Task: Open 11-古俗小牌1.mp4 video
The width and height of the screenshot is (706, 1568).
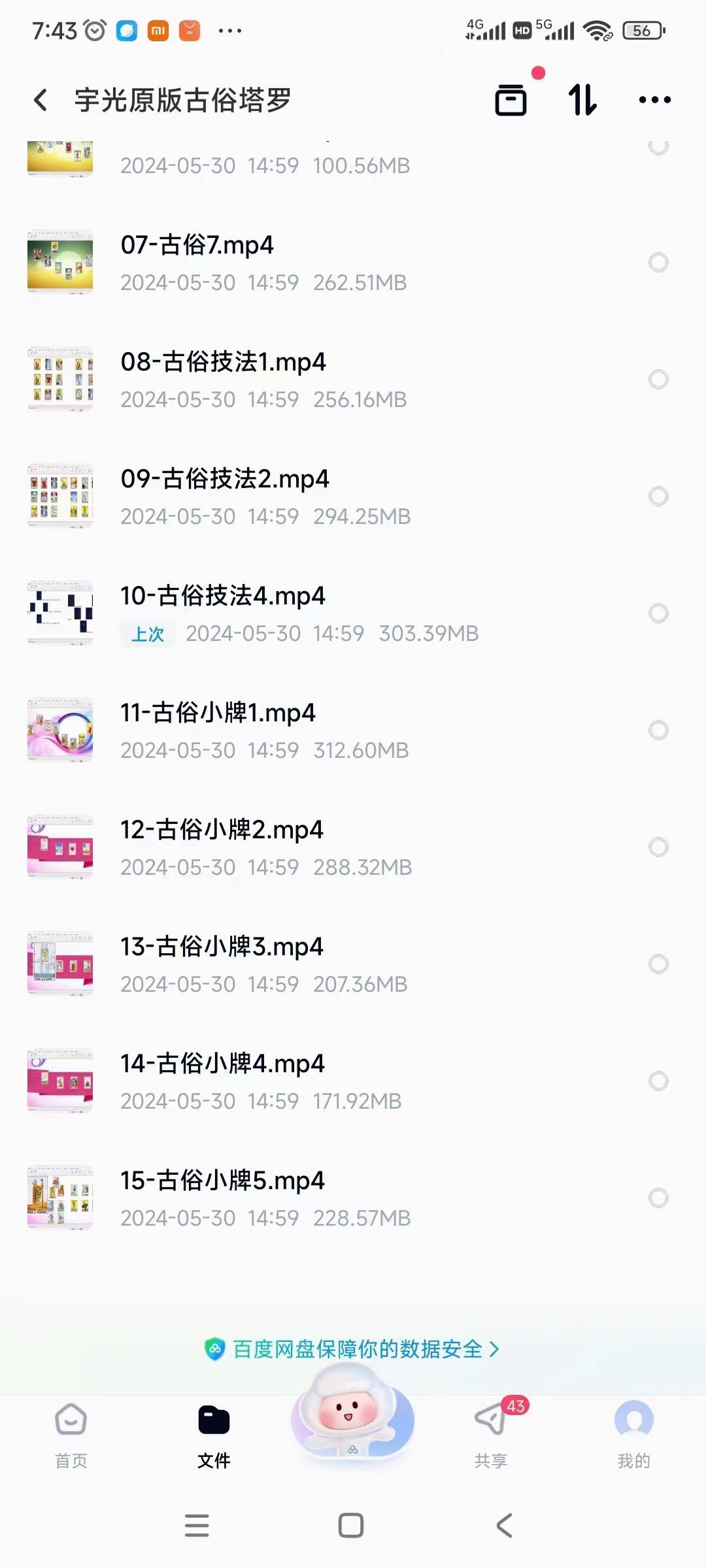Action: [218, 714]
